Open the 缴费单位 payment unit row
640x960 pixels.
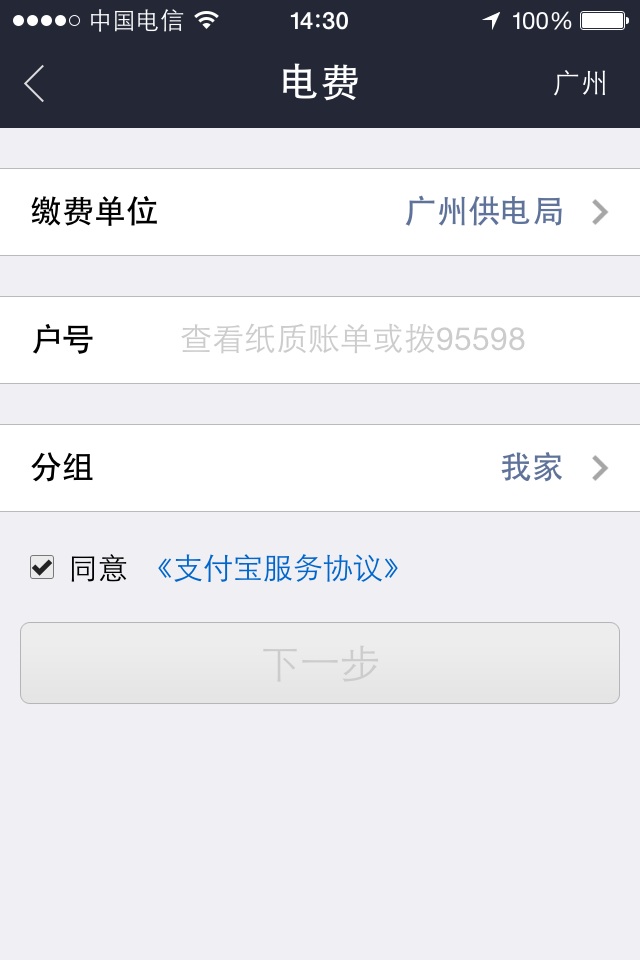[x=320, y=212]
